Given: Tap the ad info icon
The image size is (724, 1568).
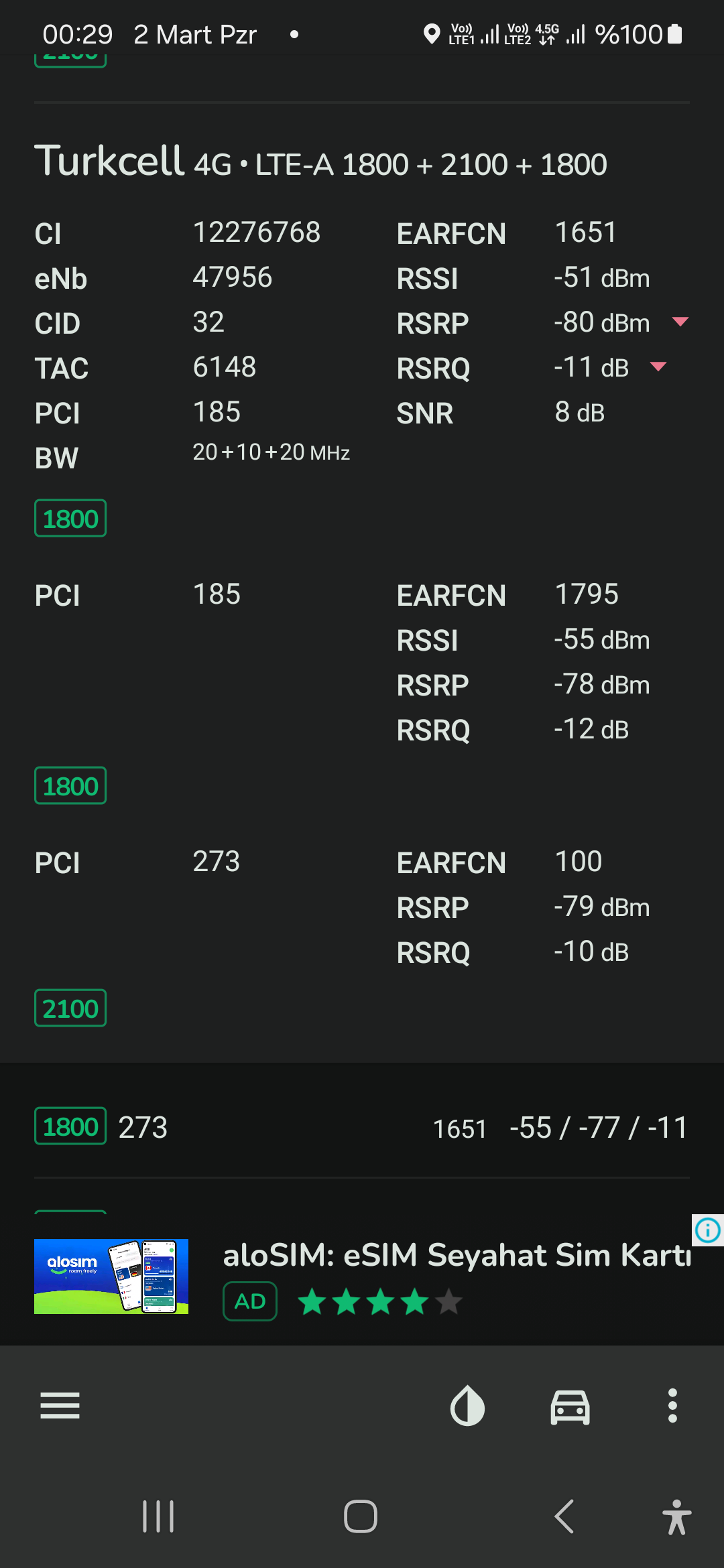Looking at the screenshot, I should (x=708, y=1230).
